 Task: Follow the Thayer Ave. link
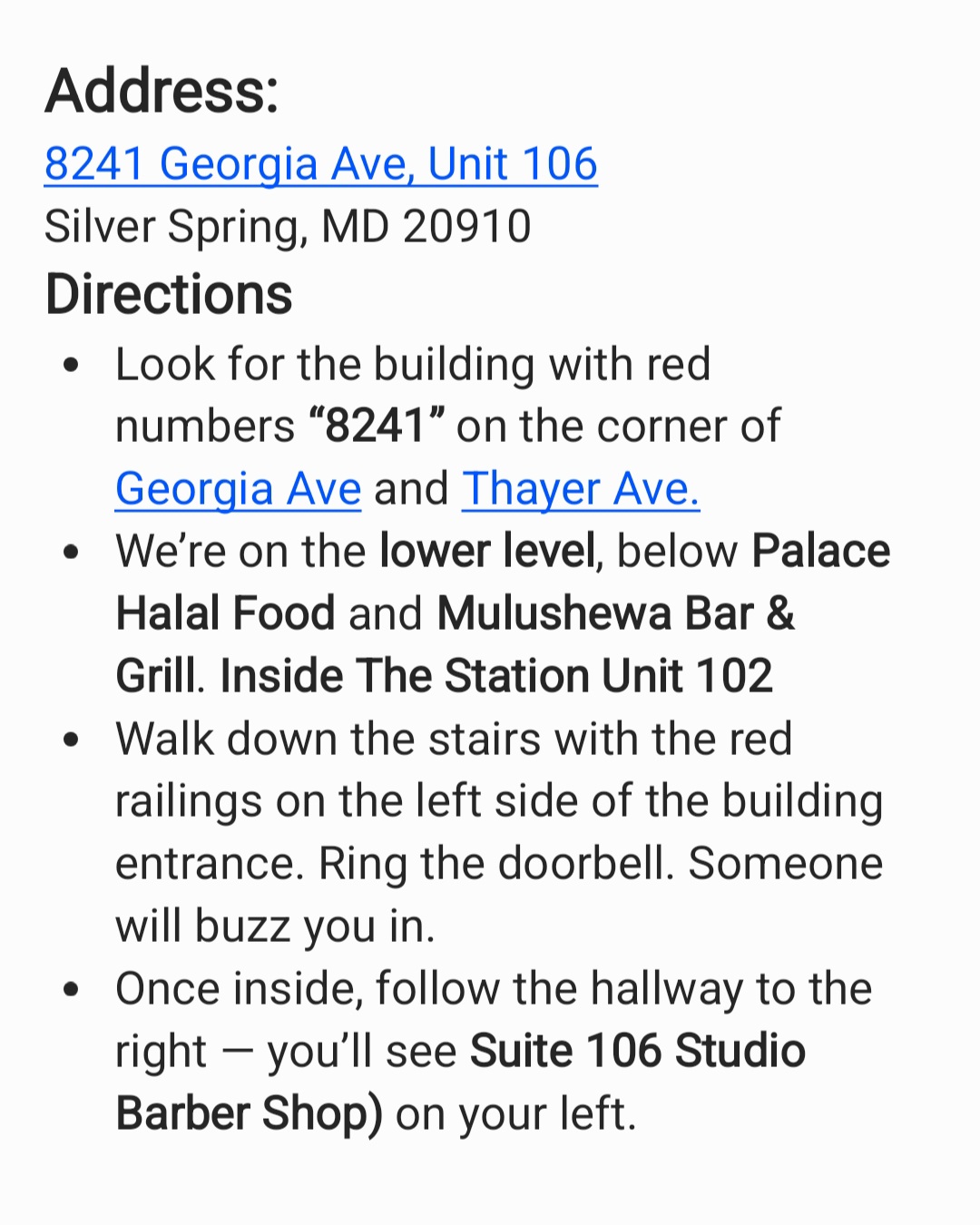click(x=580, y=489)
